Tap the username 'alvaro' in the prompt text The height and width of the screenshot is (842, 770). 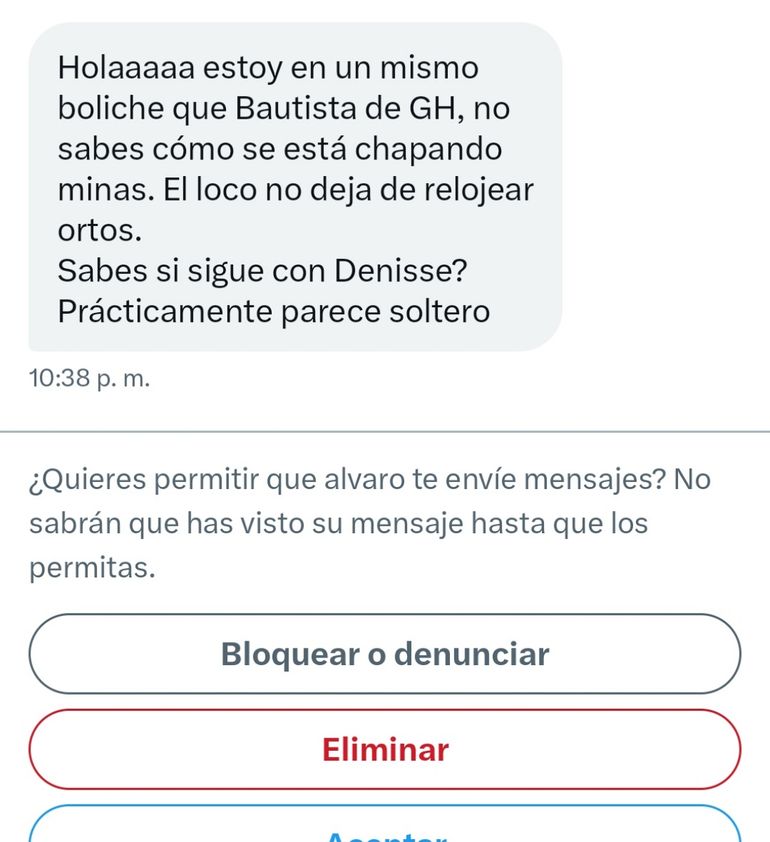(x=348, y=479)
